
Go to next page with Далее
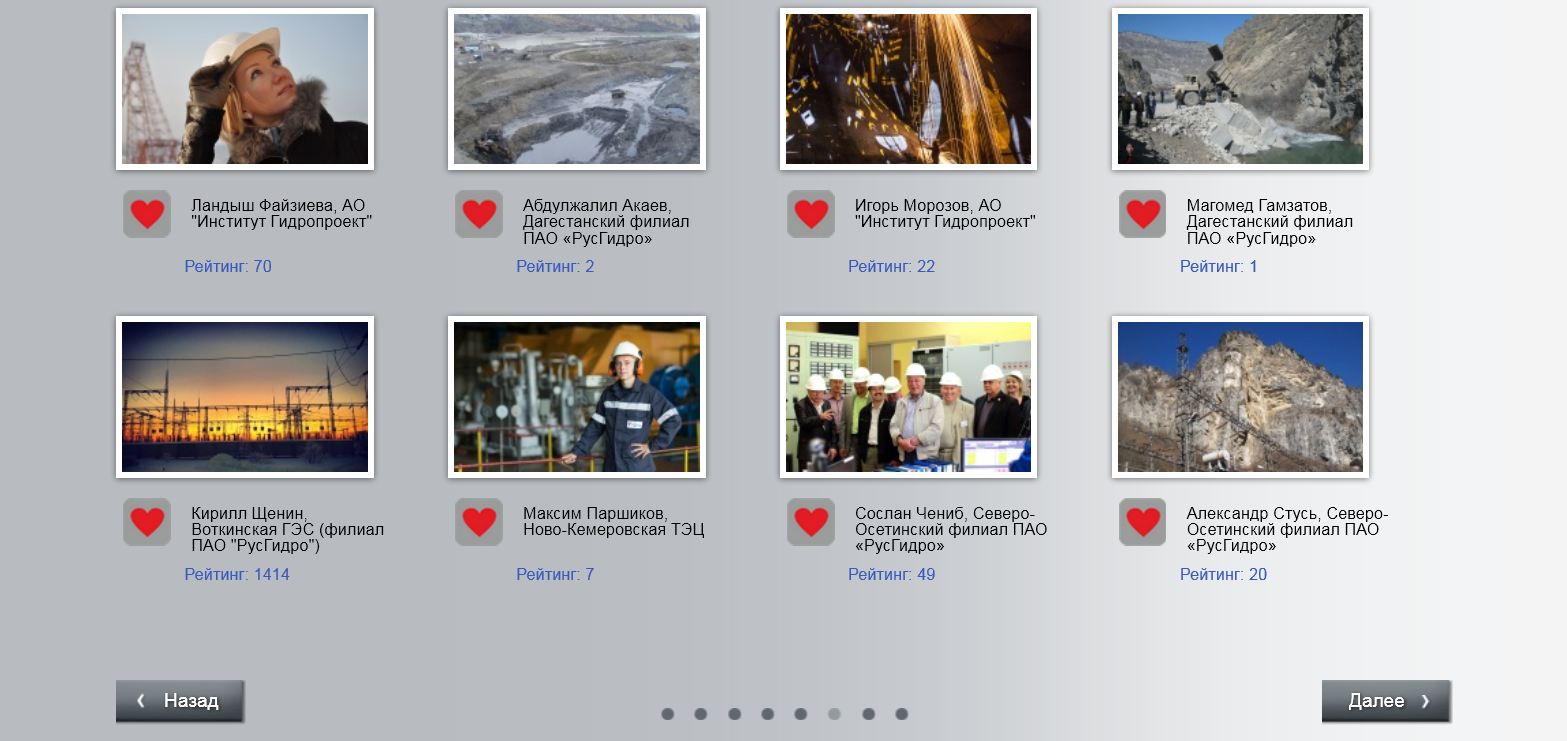tap(1386, 701)
